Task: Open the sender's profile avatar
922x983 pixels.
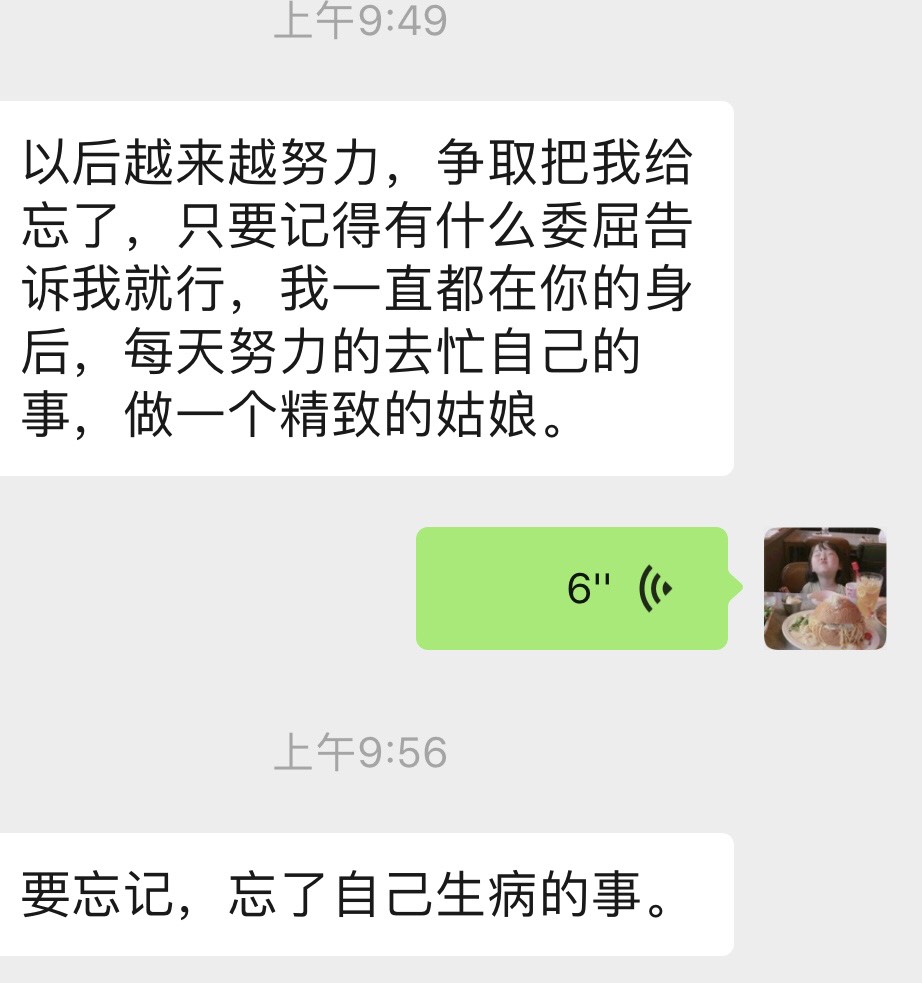Action: [824, 588]
